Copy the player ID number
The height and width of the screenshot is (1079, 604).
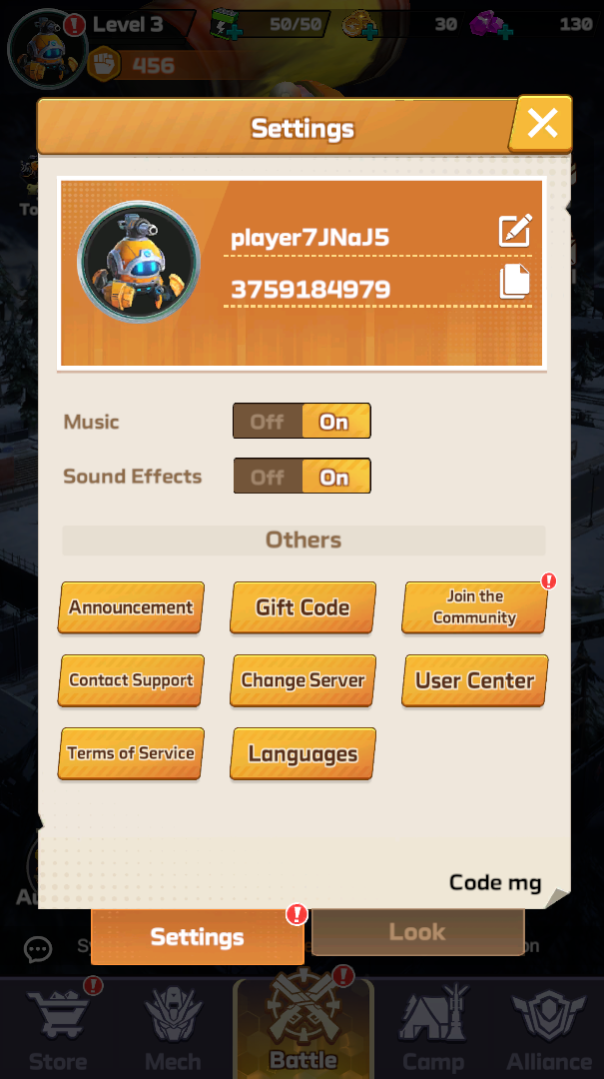[514, 283]
